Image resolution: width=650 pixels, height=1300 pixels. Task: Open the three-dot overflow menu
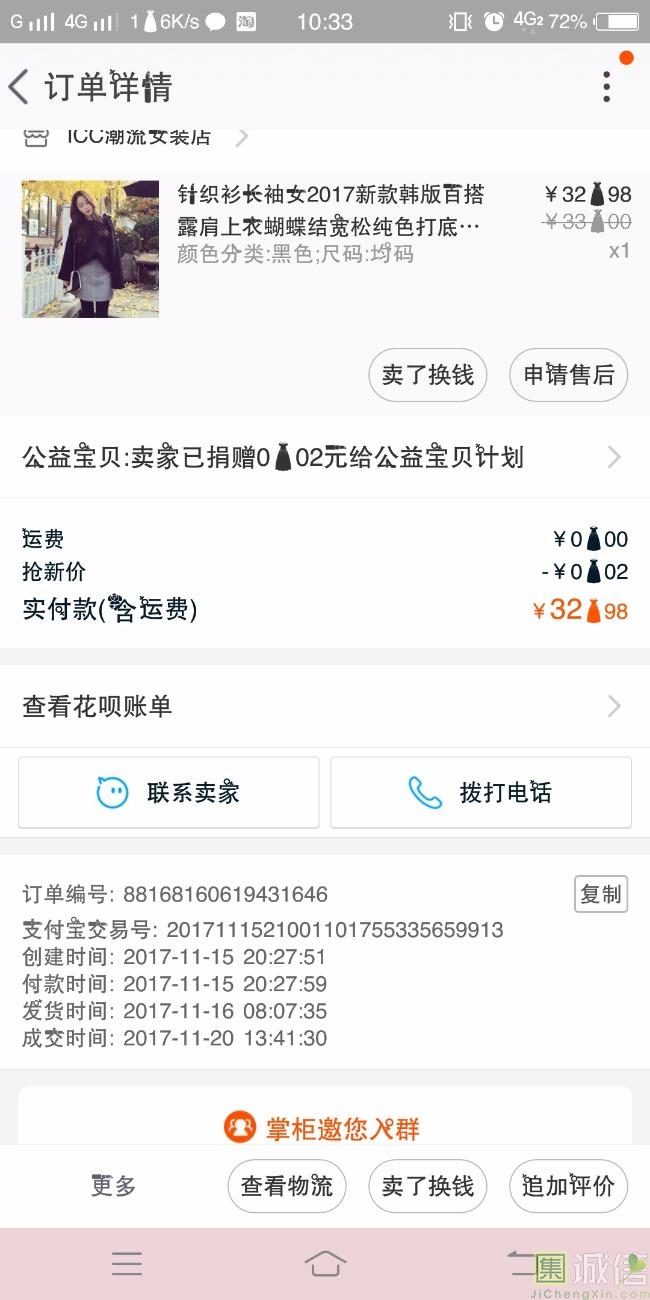[606, 87]
